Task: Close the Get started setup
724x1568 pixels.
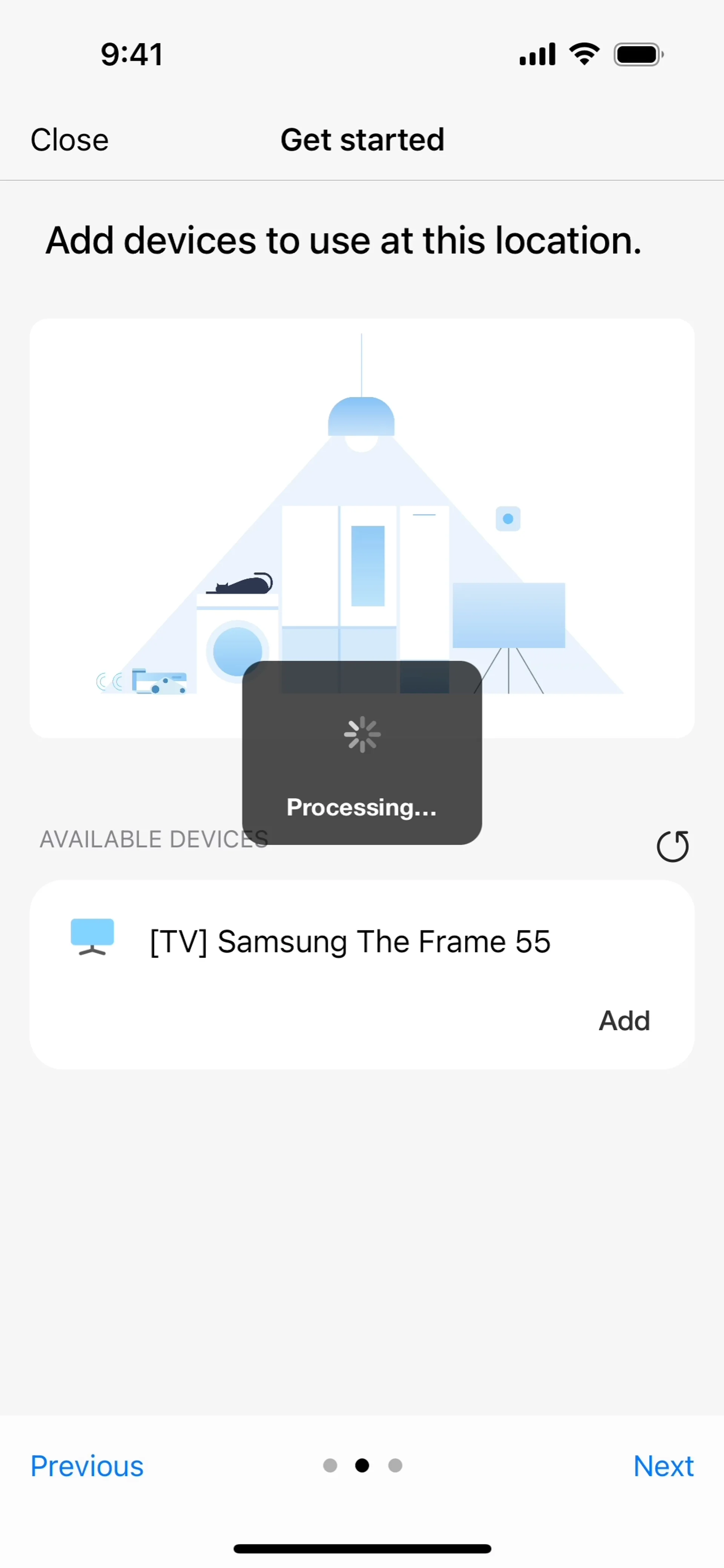Action: [x=69, y=140]
